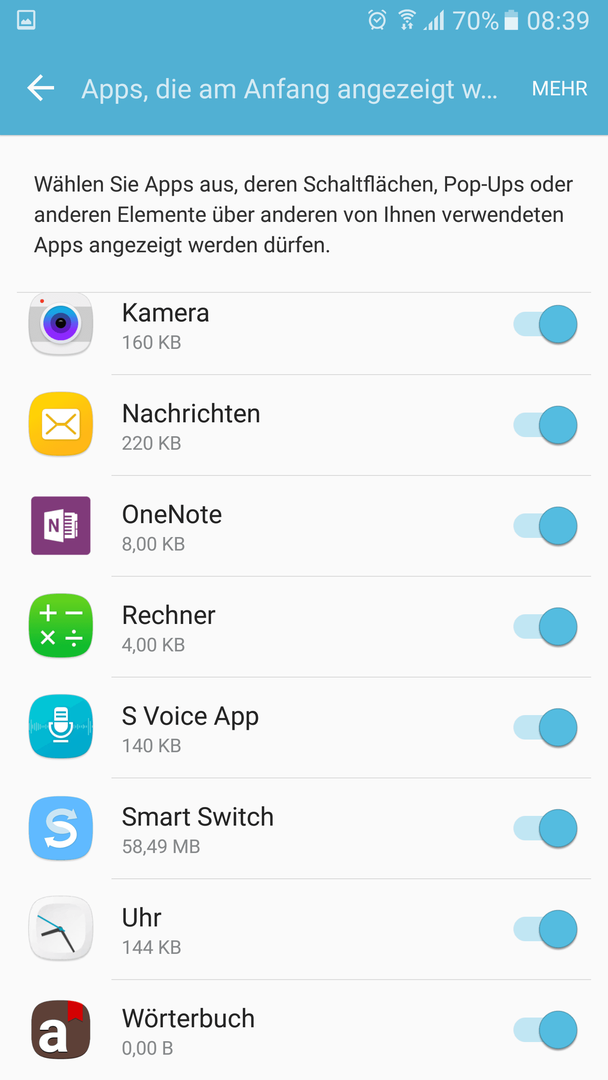The image size is (608, 1080).
Task: Switch off S Voice App overlay
Action: 545,727
